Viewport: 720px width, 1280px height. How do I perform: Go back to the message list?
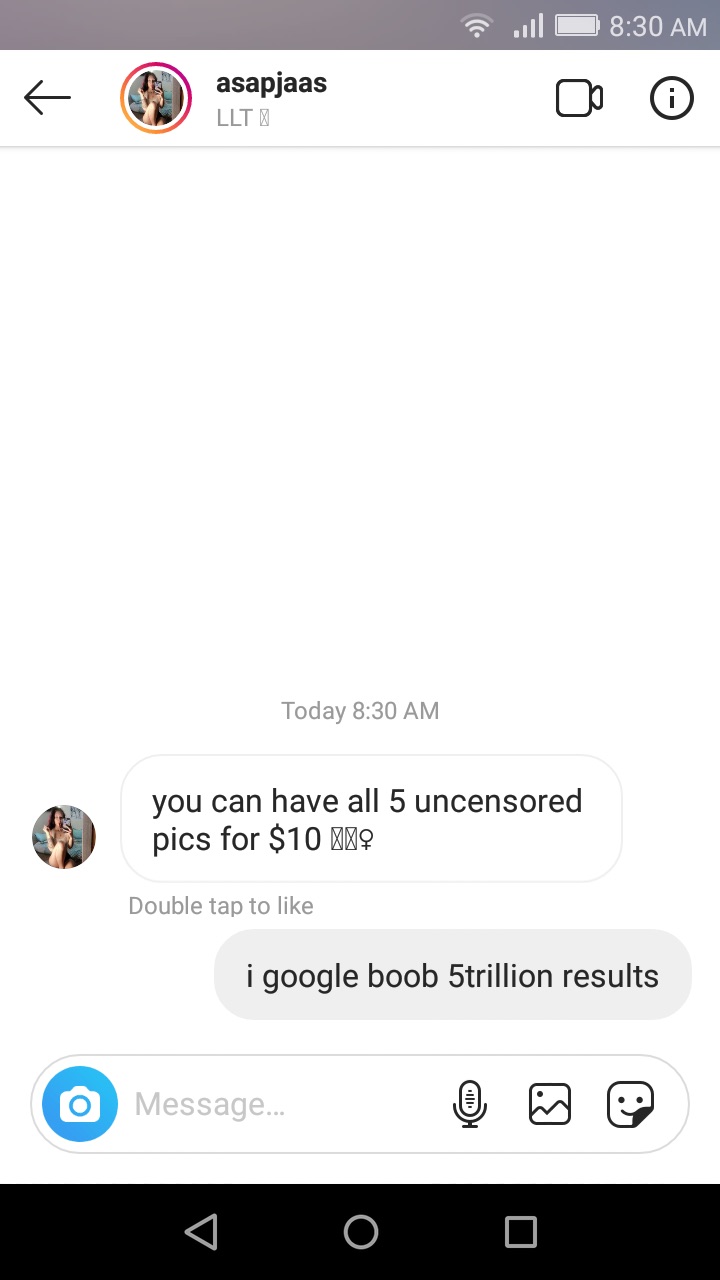click(47, 98)
